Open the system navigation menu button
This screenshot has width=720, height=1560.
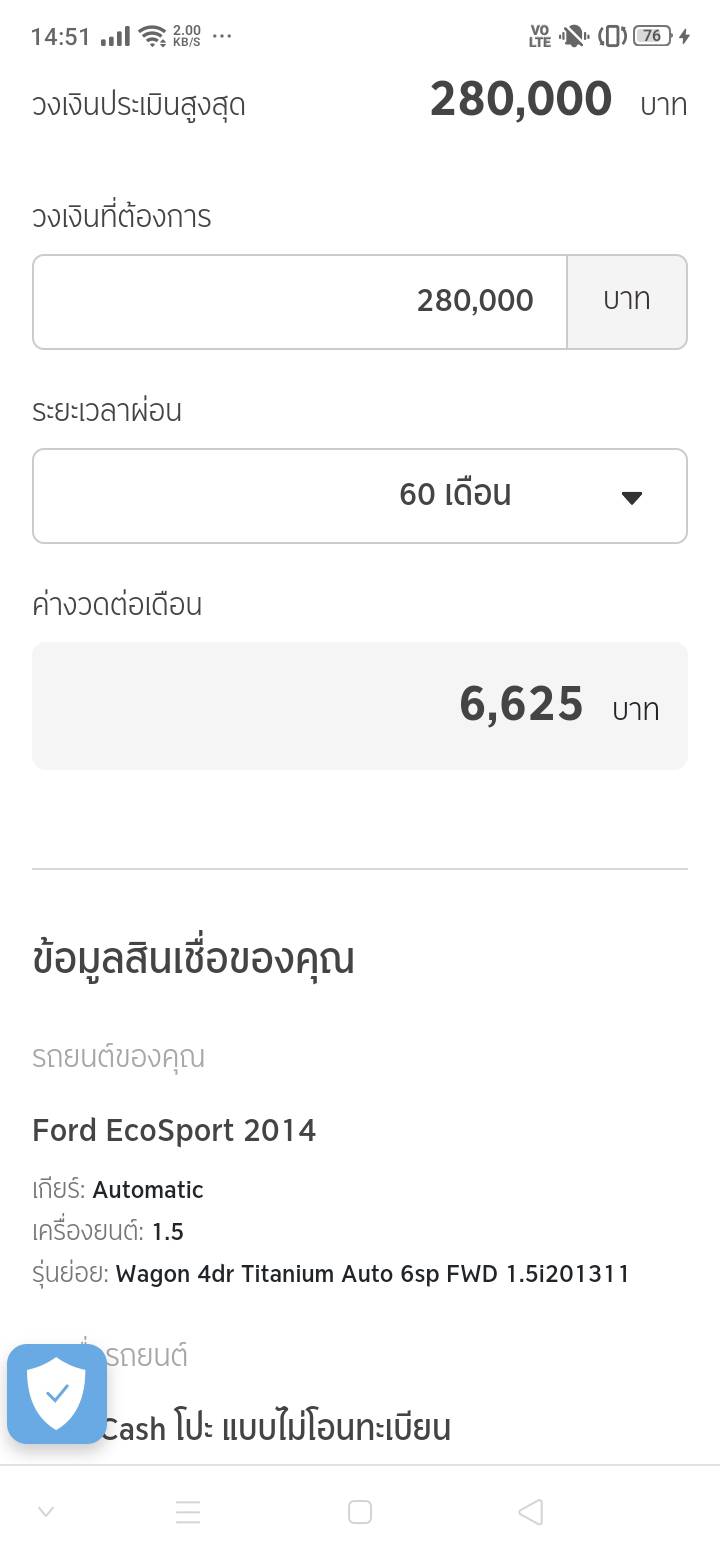coord(188,1512)
